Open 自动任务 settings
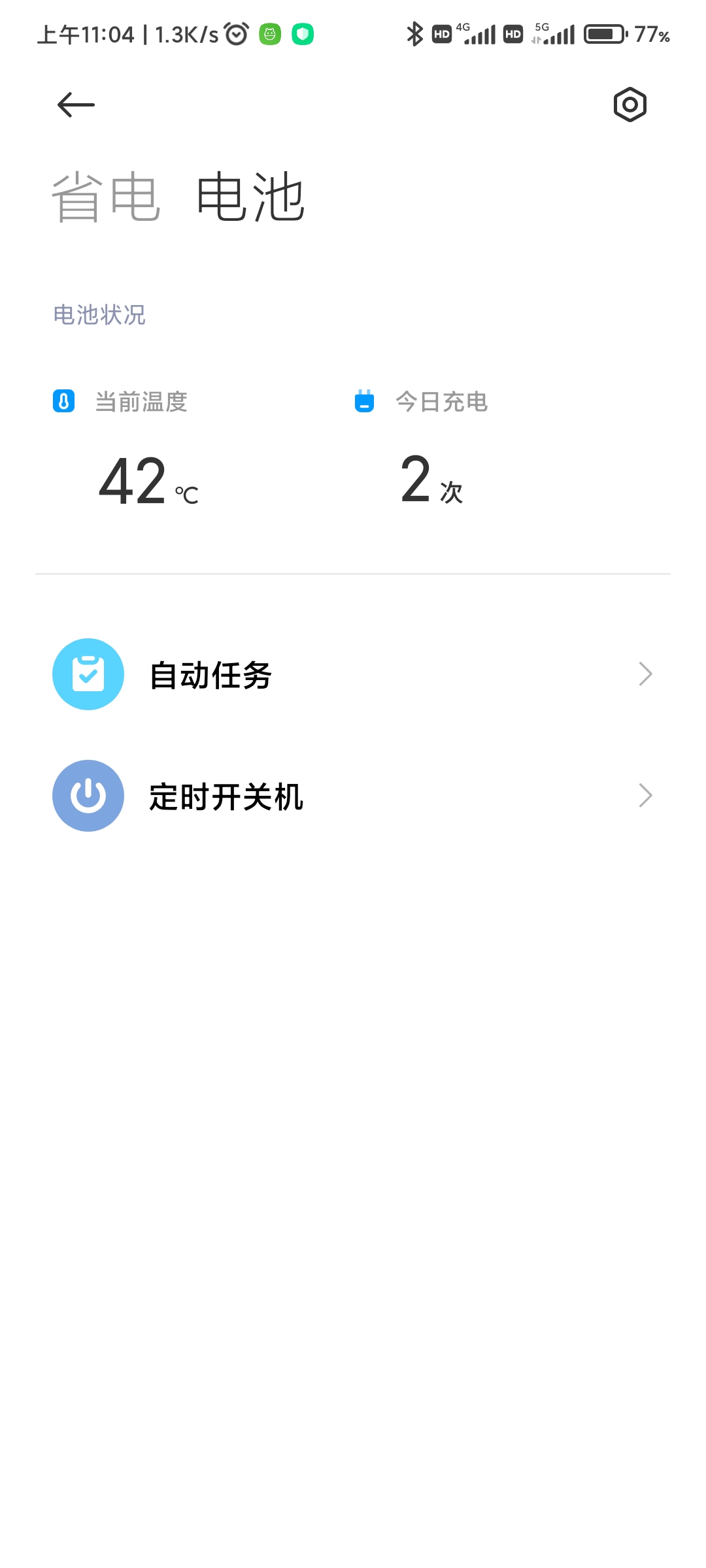The height and width of the screenshot is (1568, 706). tap(353, 674)
